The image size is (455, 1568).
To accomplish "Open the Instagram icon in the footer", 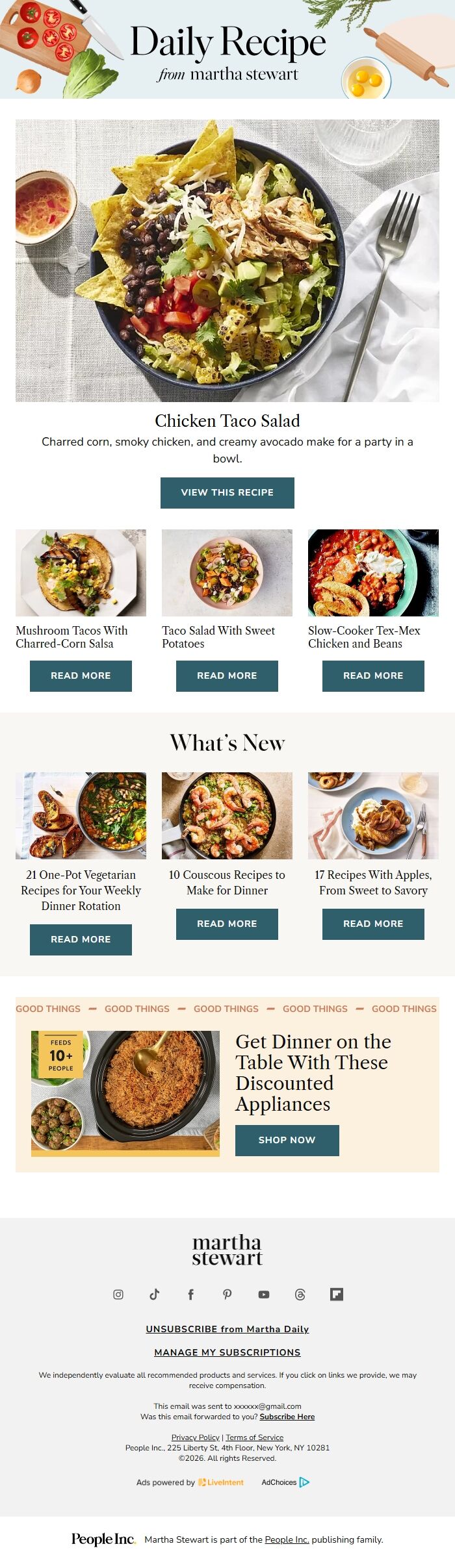I will (x=118, y=1295).
